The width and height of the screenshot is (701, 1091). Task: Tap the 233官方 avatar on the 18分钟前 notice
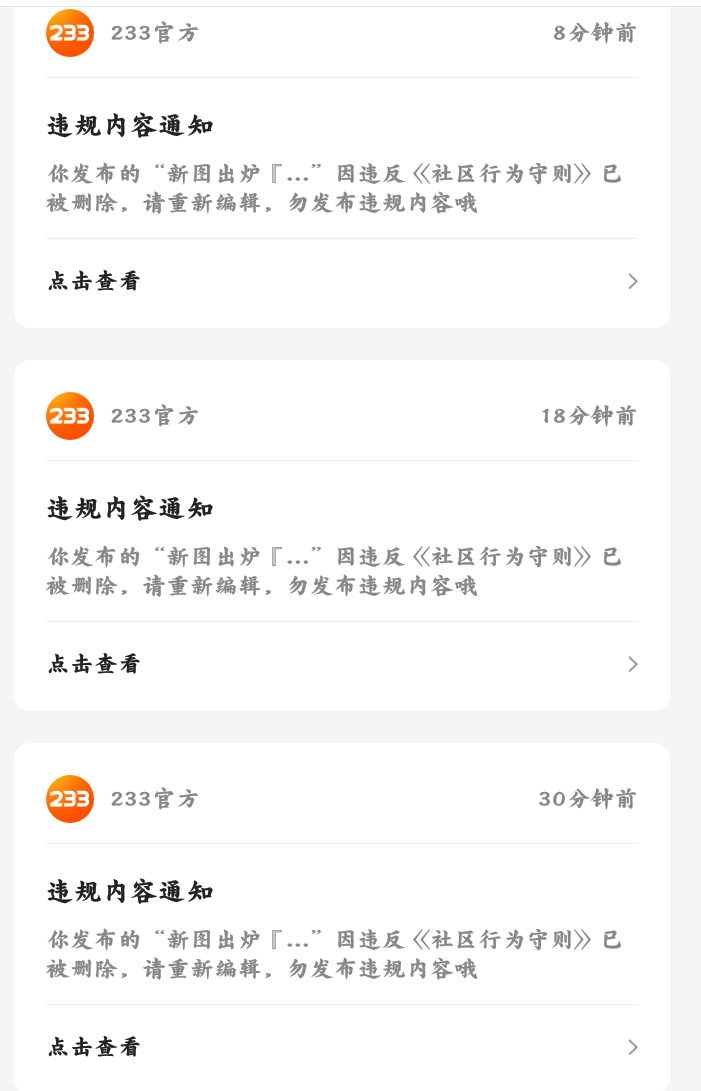70,416
